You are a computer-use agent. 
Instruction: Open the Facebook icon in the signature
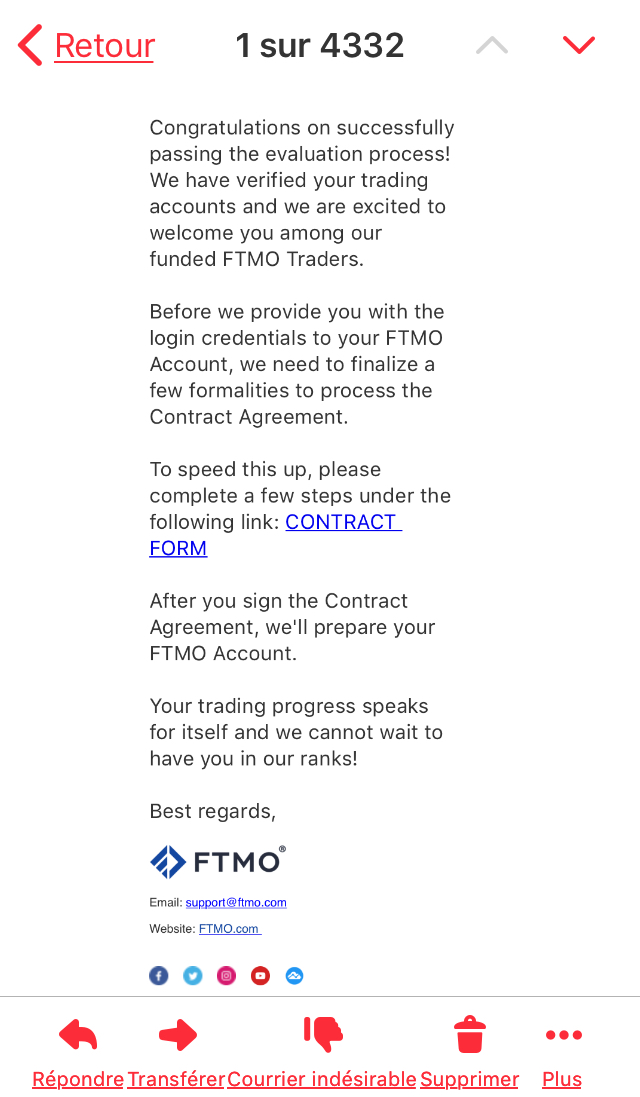pyautogui.click(x=159, y=976)
